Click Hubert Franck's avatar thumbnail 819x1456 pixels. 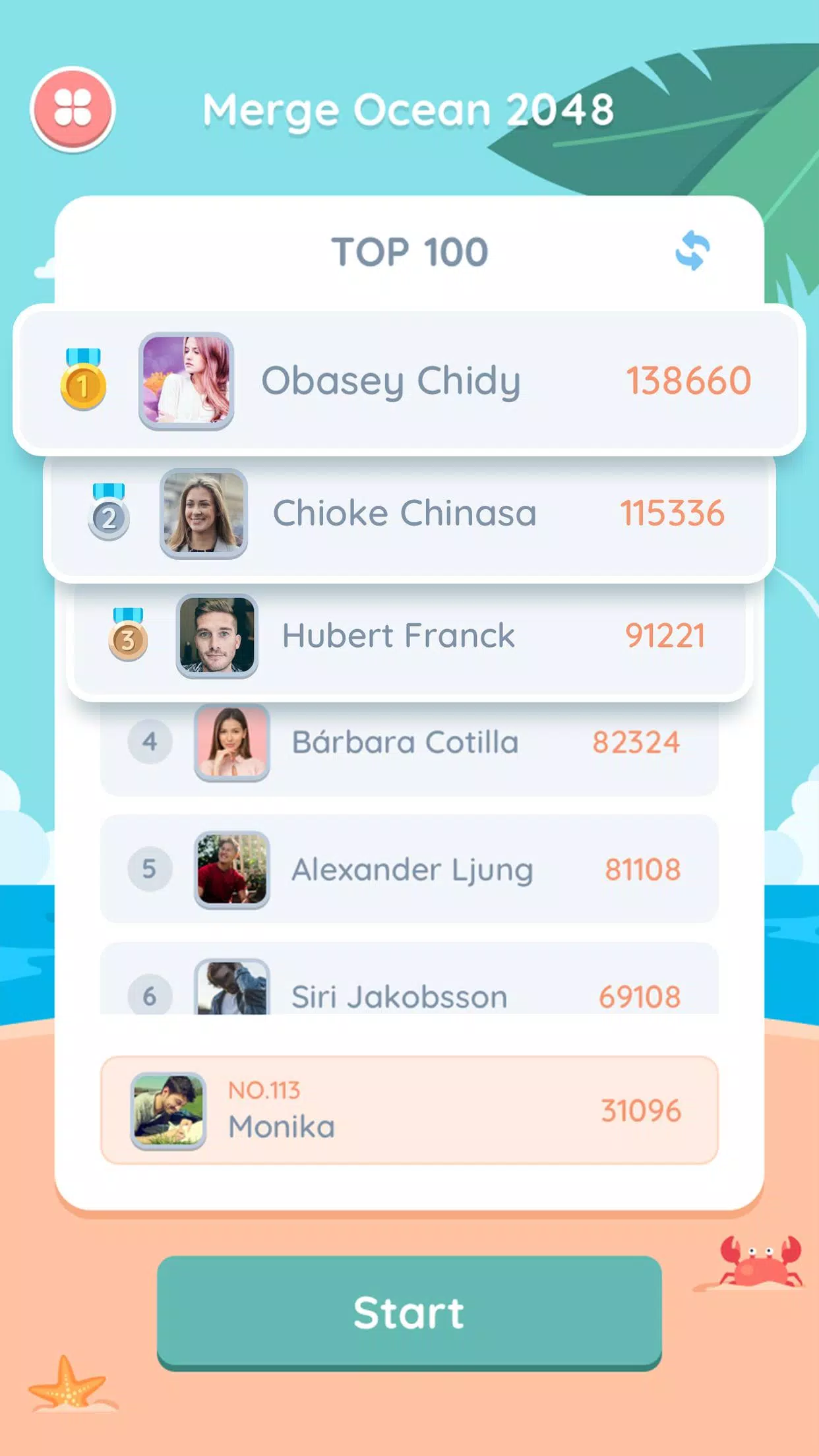click(217, 638)
